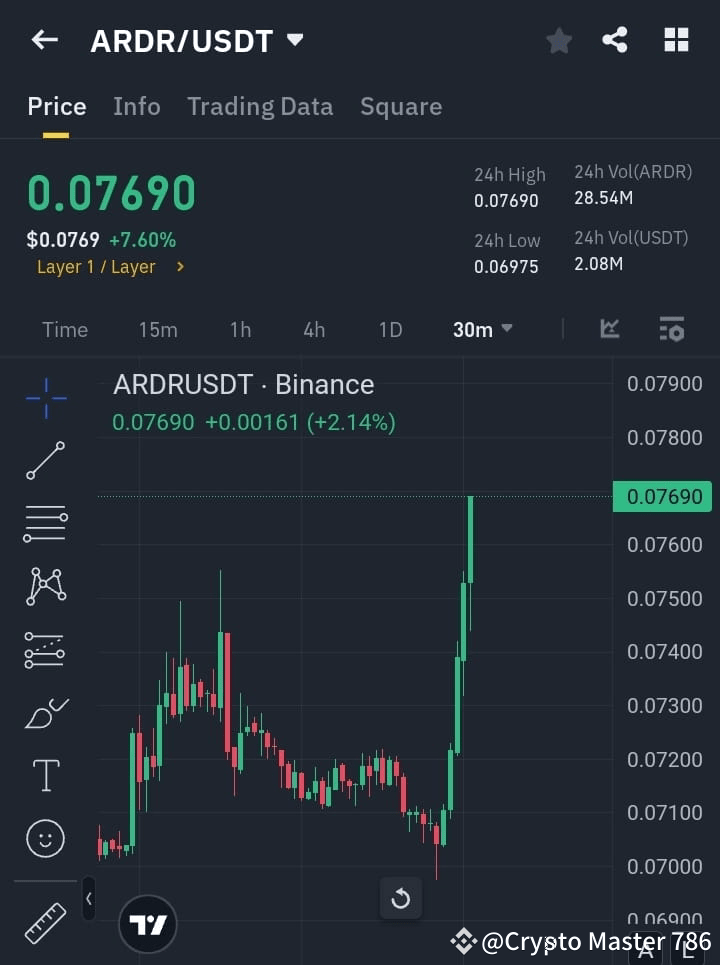Screen dimensions: 720x965
Task: Switch to the Trading Data tab
Action: point(260,106)
